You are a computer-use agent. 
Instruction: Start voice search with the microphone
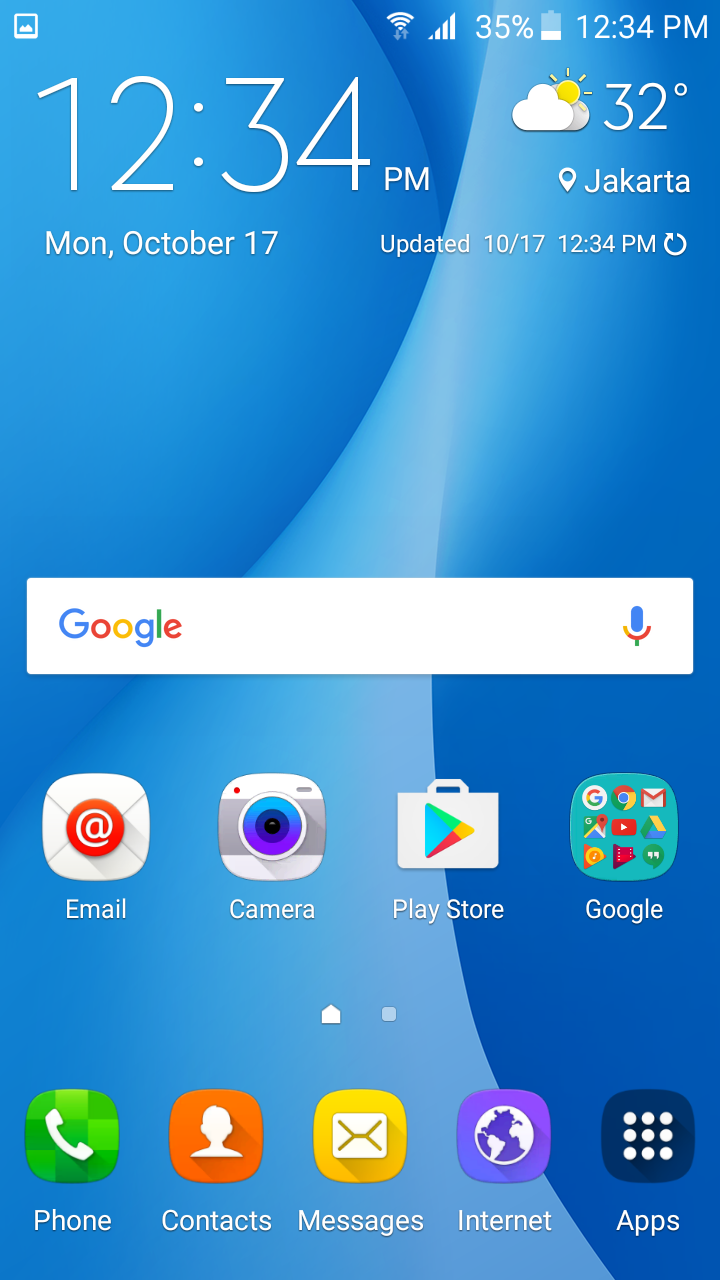(637, 626)
